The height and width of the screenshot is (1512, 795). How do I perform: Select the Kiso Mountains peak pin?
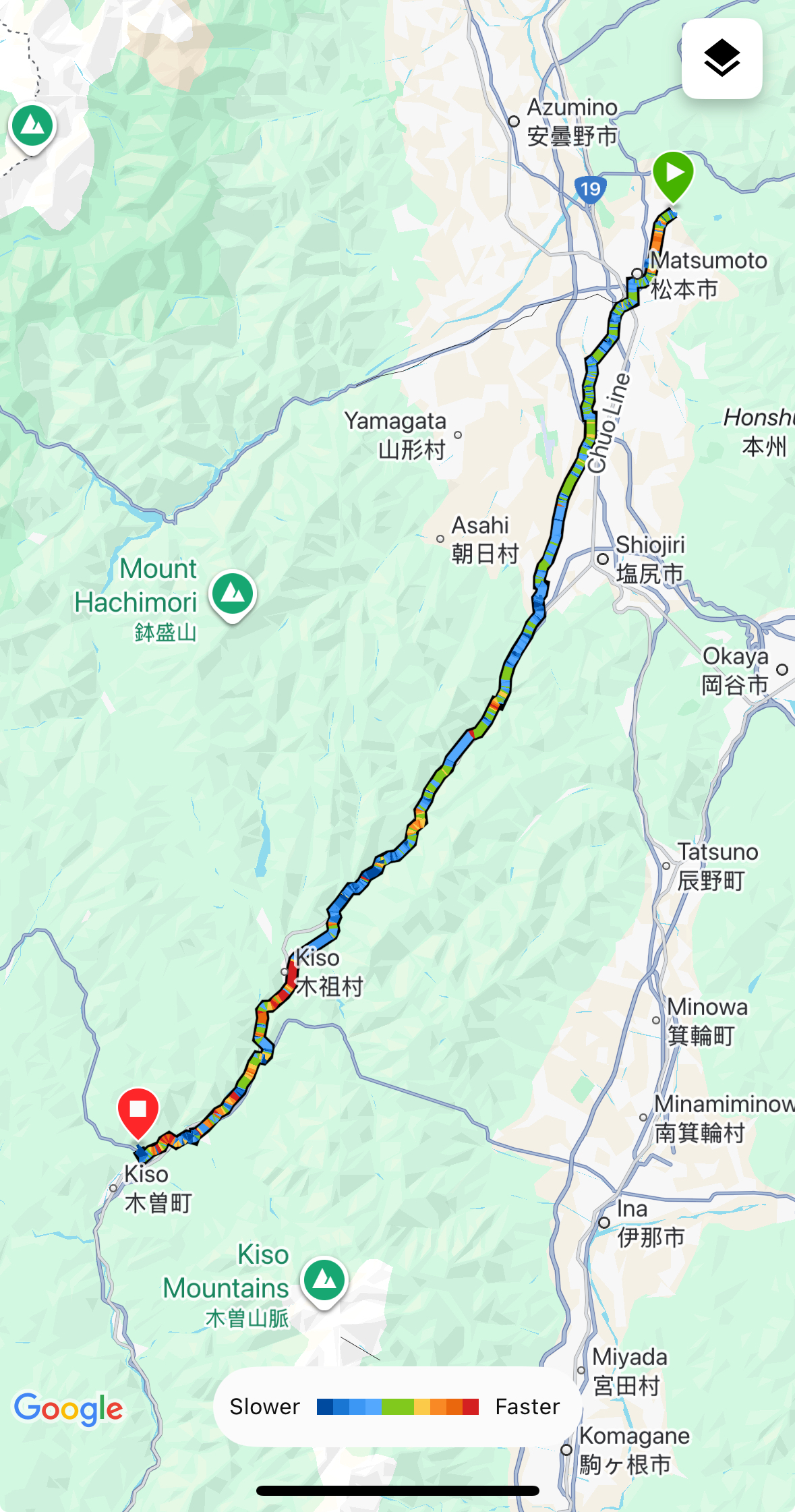click(324, 1280)
